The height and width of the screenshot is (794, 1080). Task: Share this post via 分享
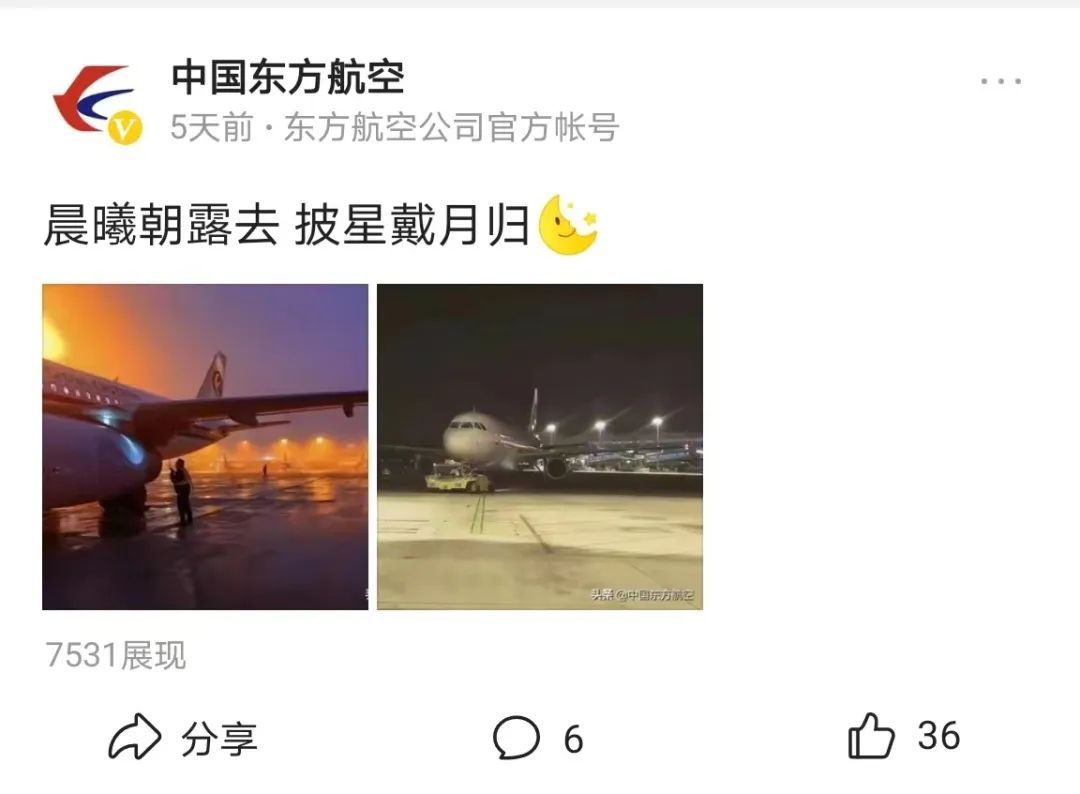click(x=184, y=739)
